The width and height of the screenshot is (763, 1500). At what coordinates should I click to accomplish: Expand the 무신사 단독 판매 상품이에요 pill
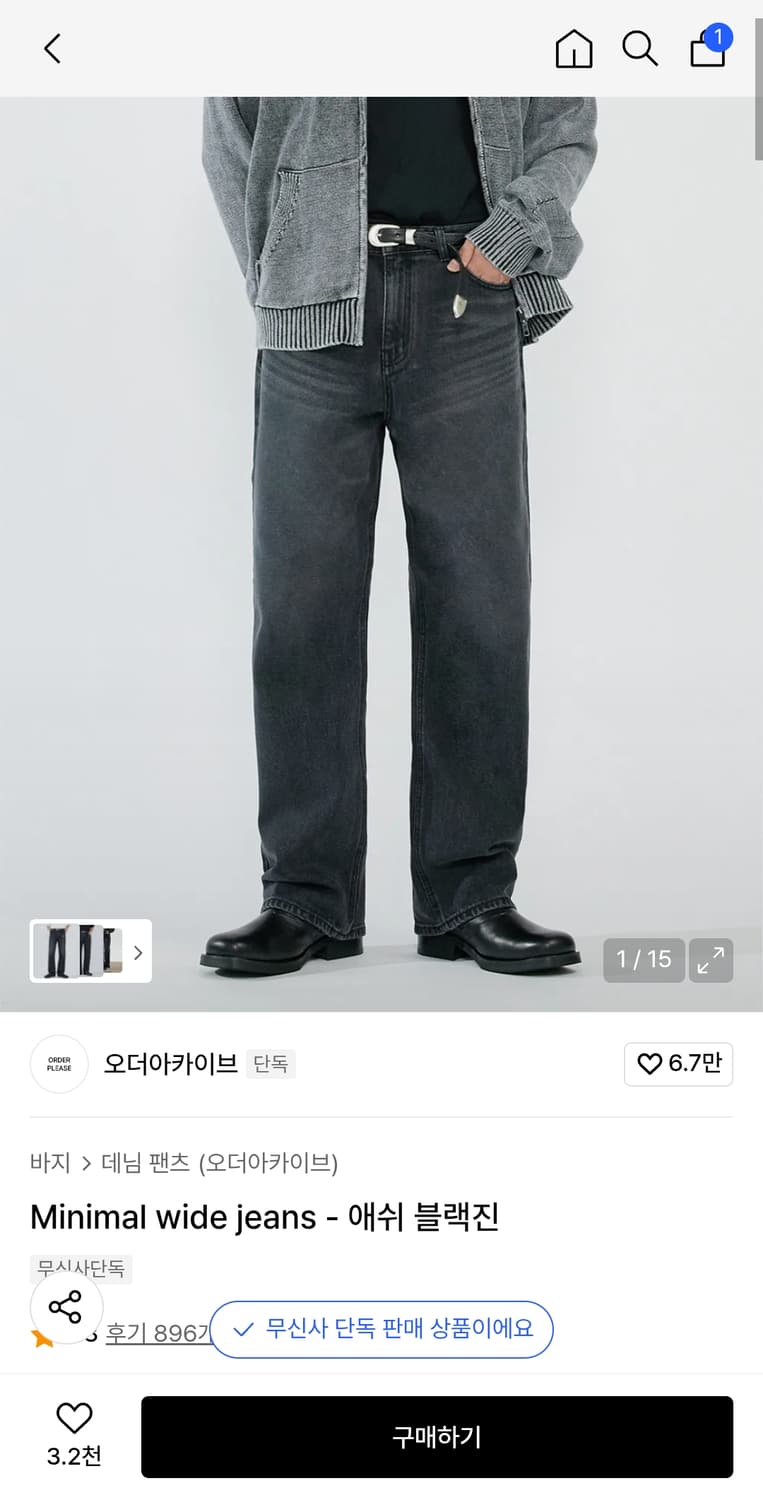click(381, 1329)
